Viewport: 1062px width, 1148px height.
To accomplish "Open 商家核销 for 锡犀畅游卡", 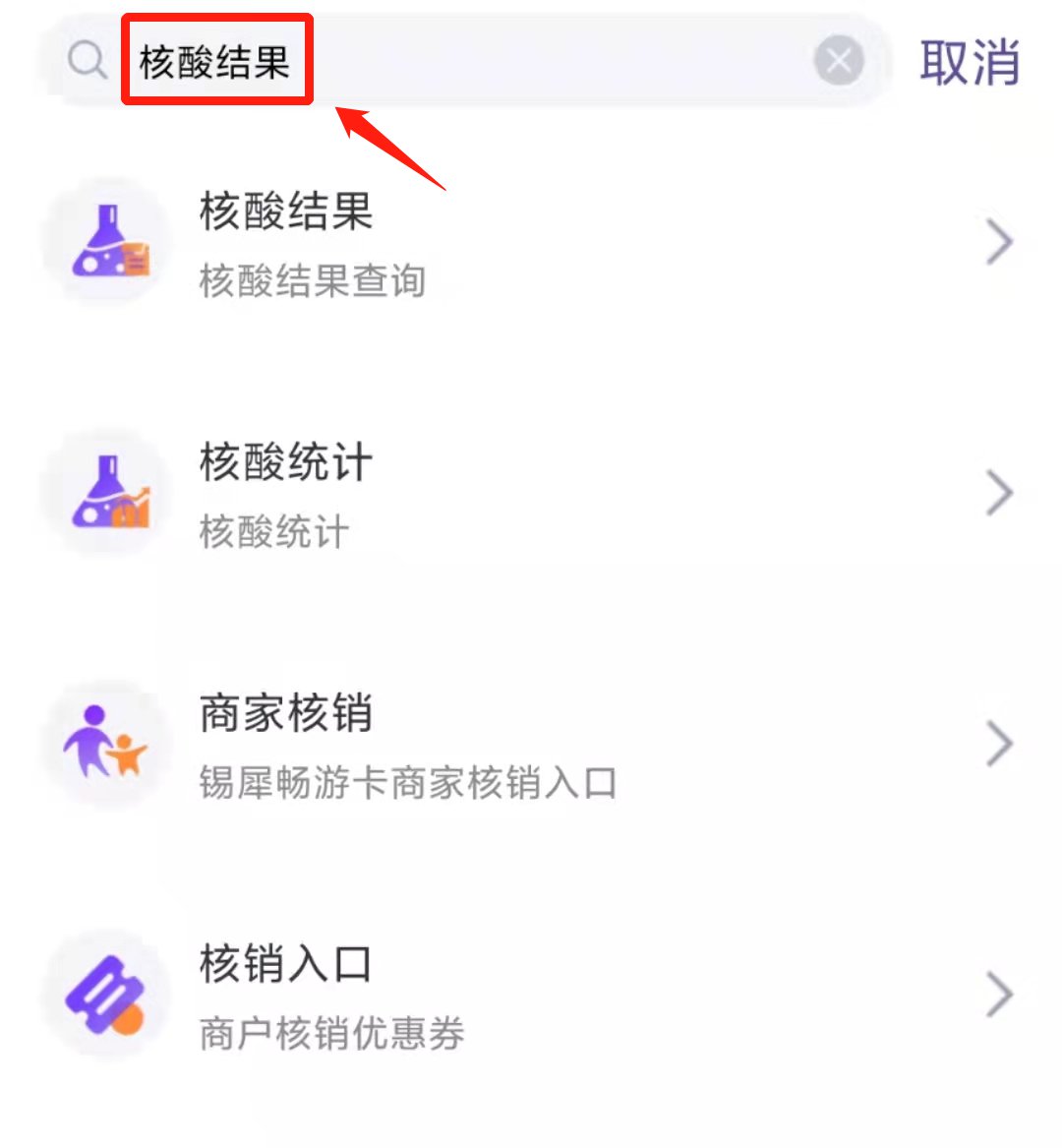I will (x=531, y=745).
